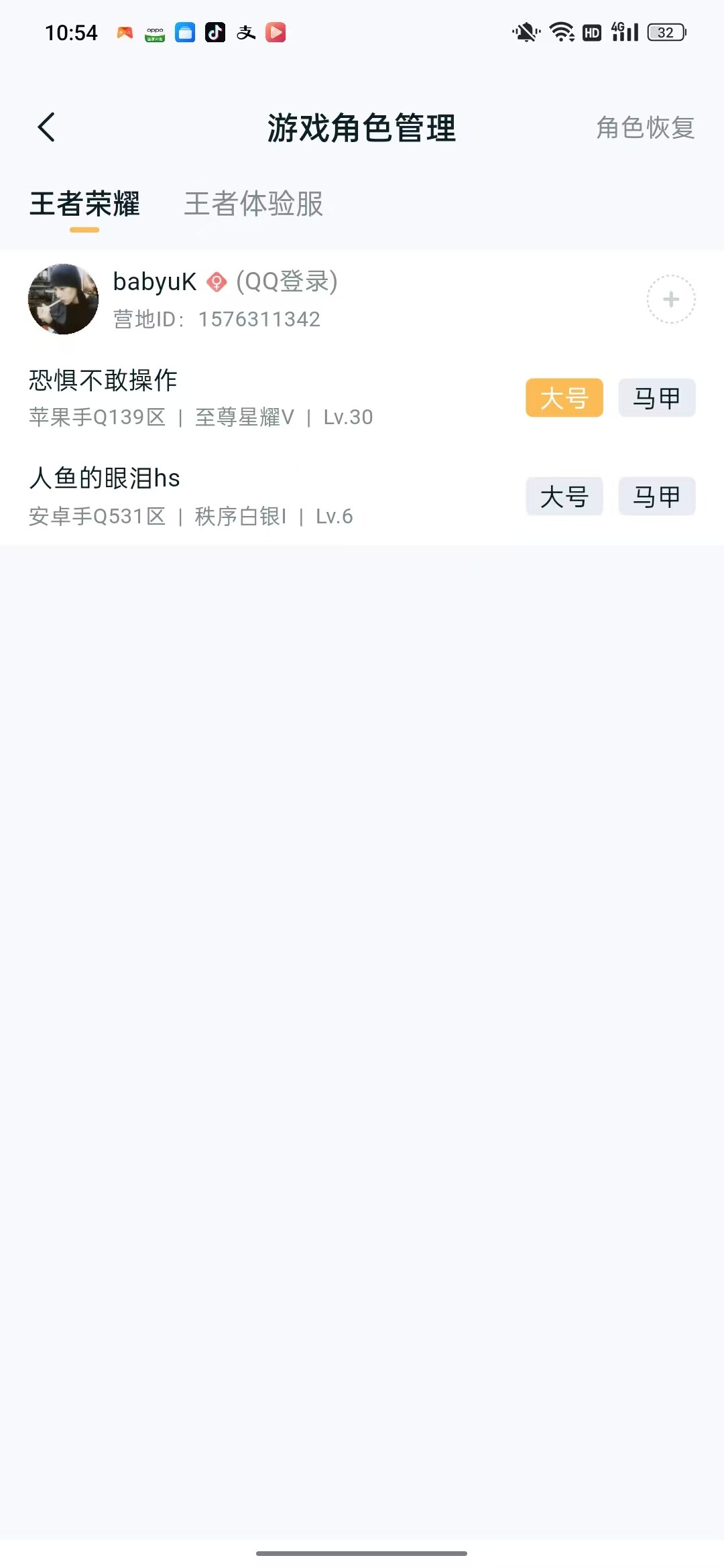
Task: Tap the plus icon to add an account
Action: click(x=670, y=300)
